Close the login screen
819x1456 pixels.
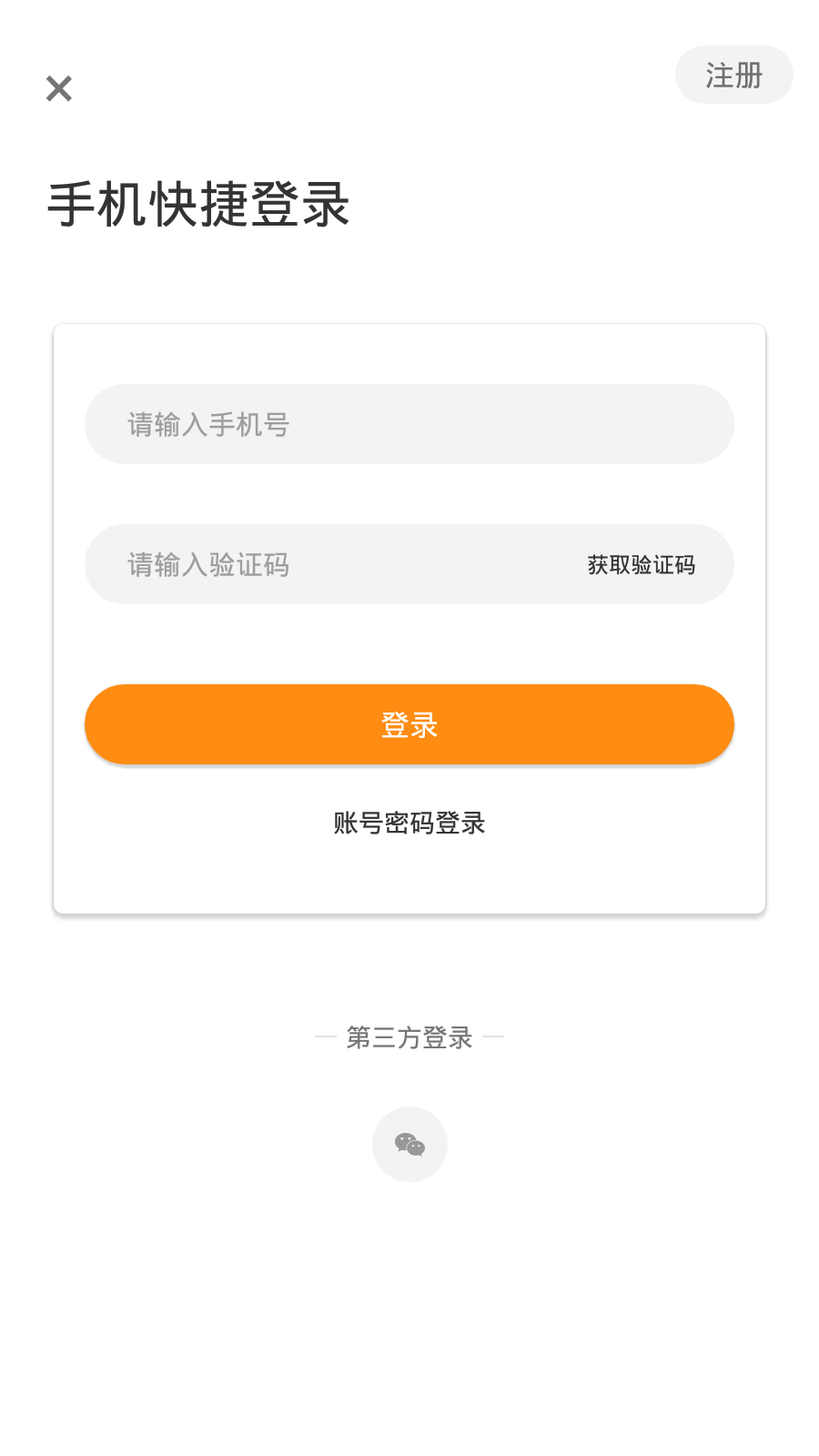59,88
